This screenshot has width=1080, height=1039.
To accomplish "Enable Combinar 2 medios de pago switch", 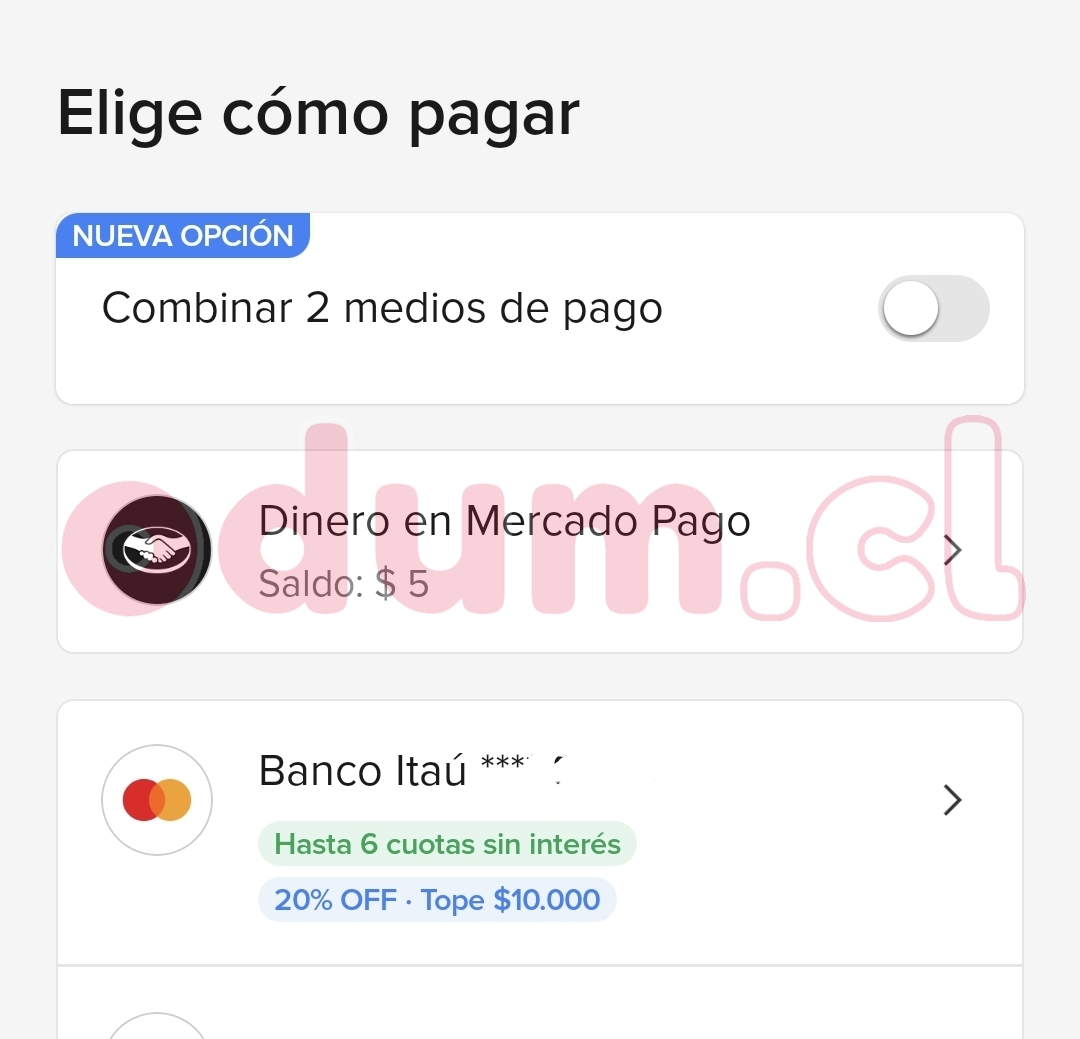I will pos(933,309).
